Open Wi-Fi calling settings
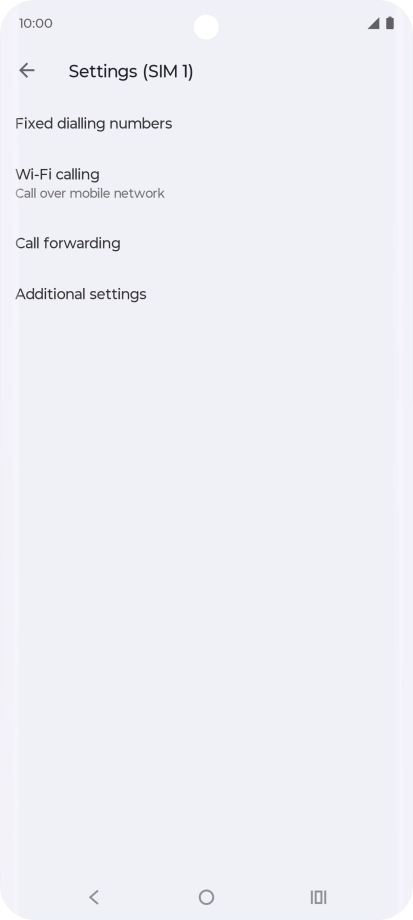Image resolution: width=413 pixels, height=920 pixels. (206, 183)
